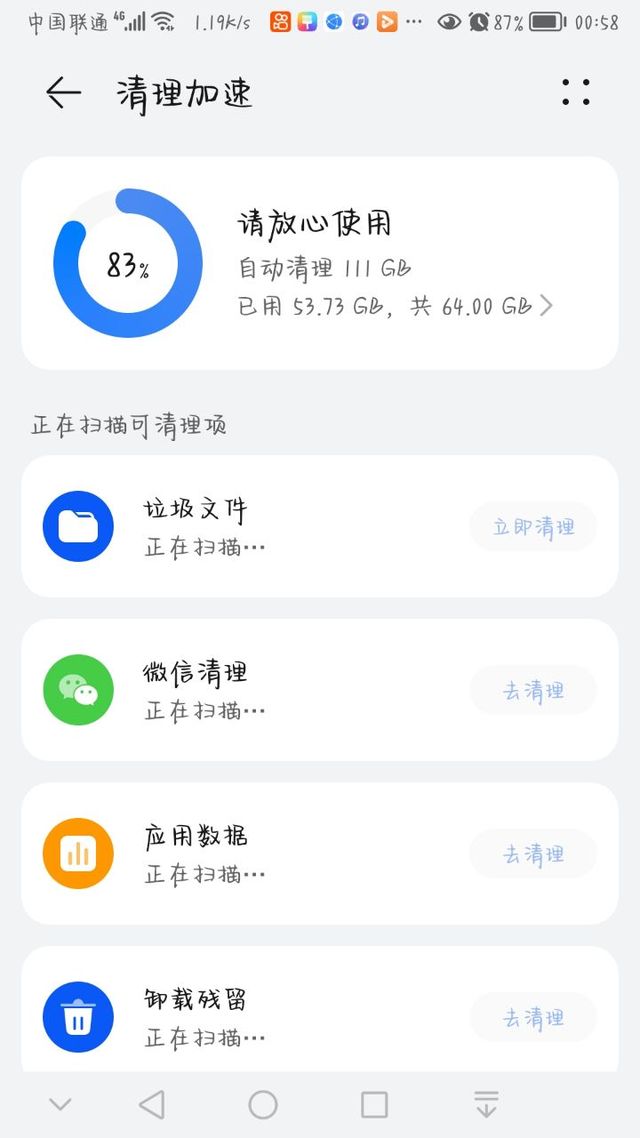
Task: Open the four-dot more options menu
Action: (576, 92)
